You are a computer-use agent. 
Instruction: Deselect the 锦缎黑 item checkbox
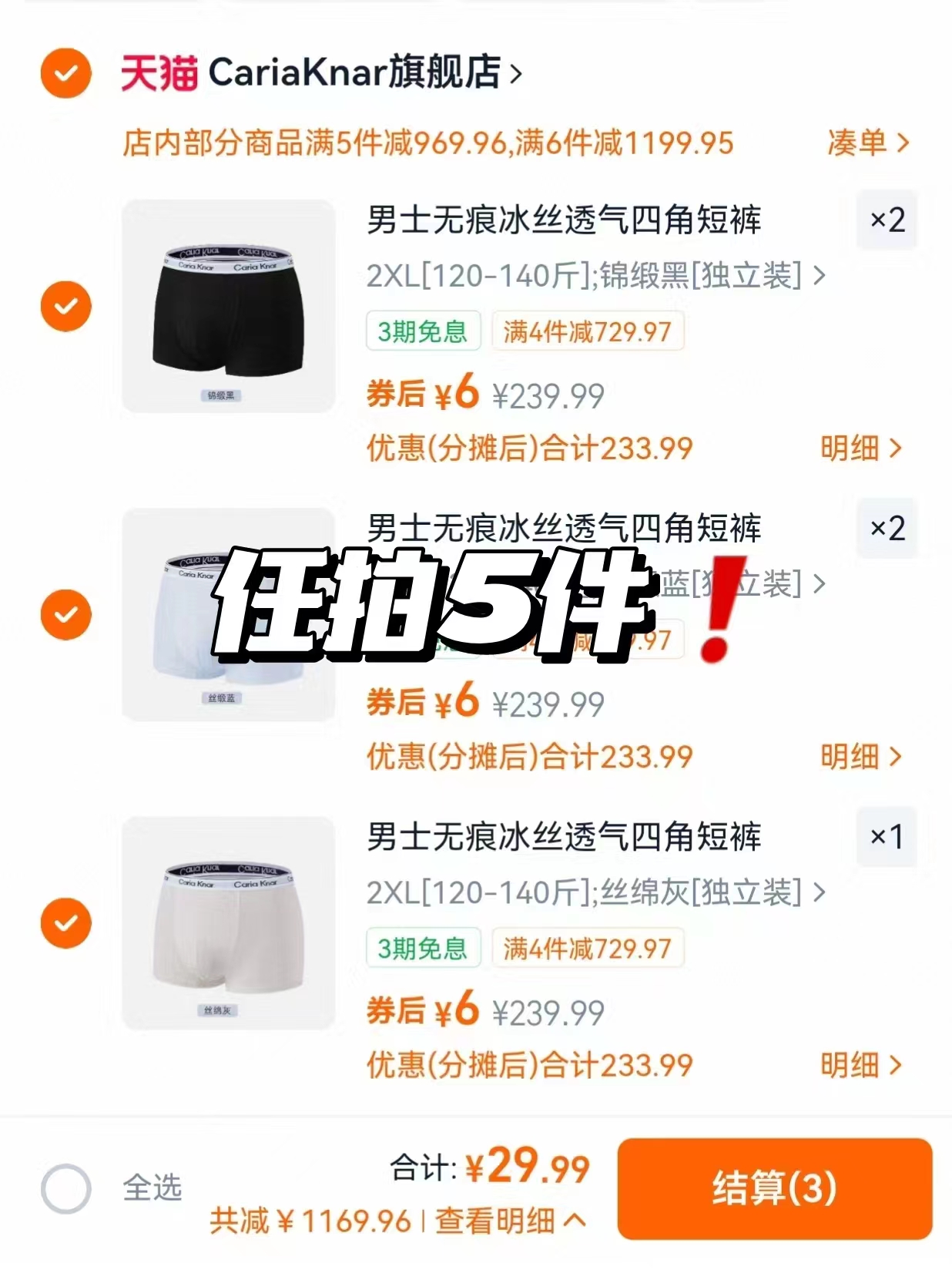65,306
